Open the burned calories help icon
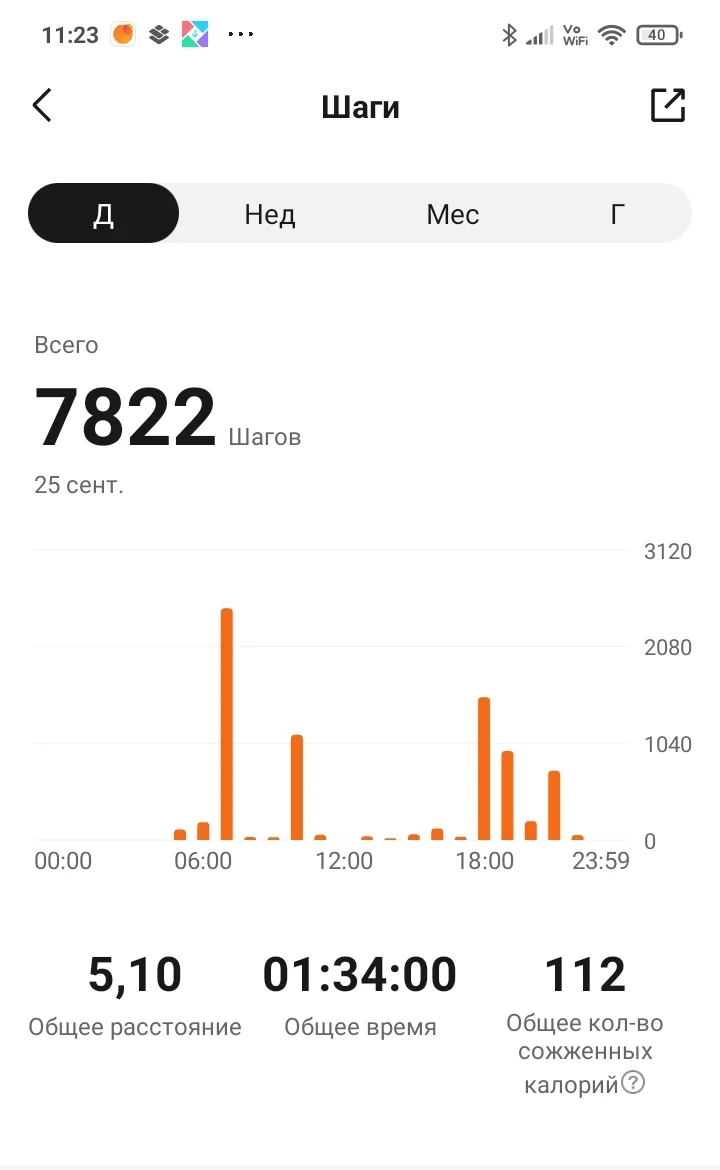Viewport: 720px width, 1170px height. pyautogui.click(x=633, y=1083)
